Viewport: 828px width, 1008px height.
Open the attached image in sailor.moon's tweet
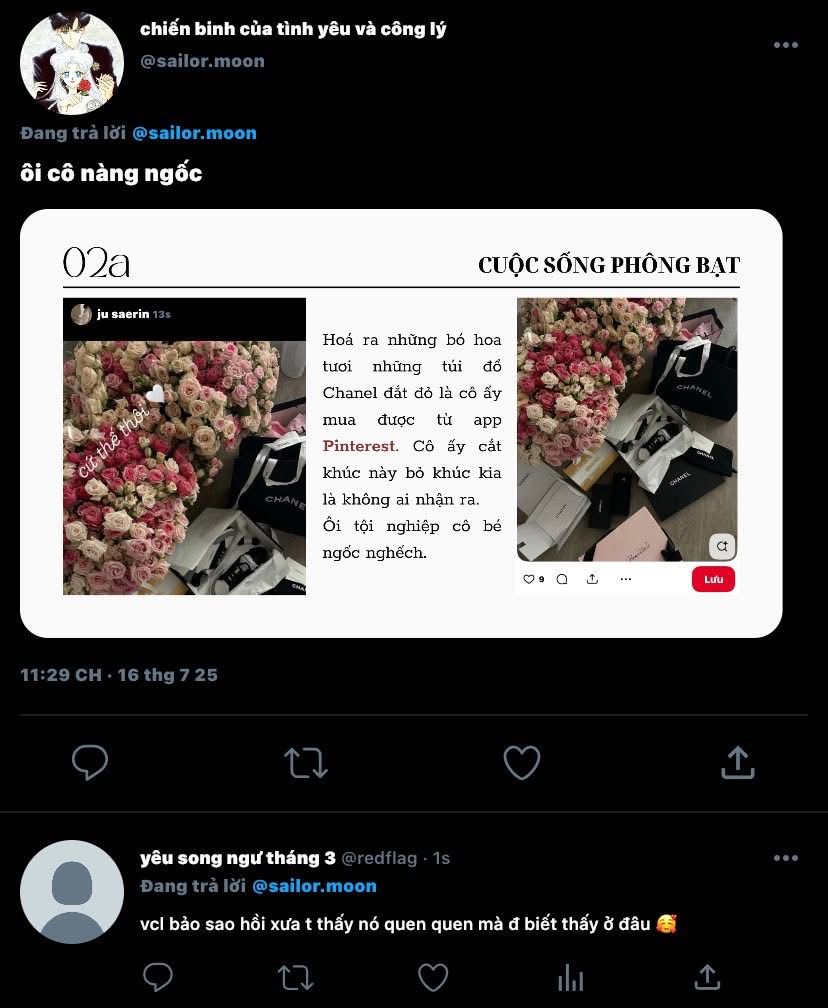(401, 423)
